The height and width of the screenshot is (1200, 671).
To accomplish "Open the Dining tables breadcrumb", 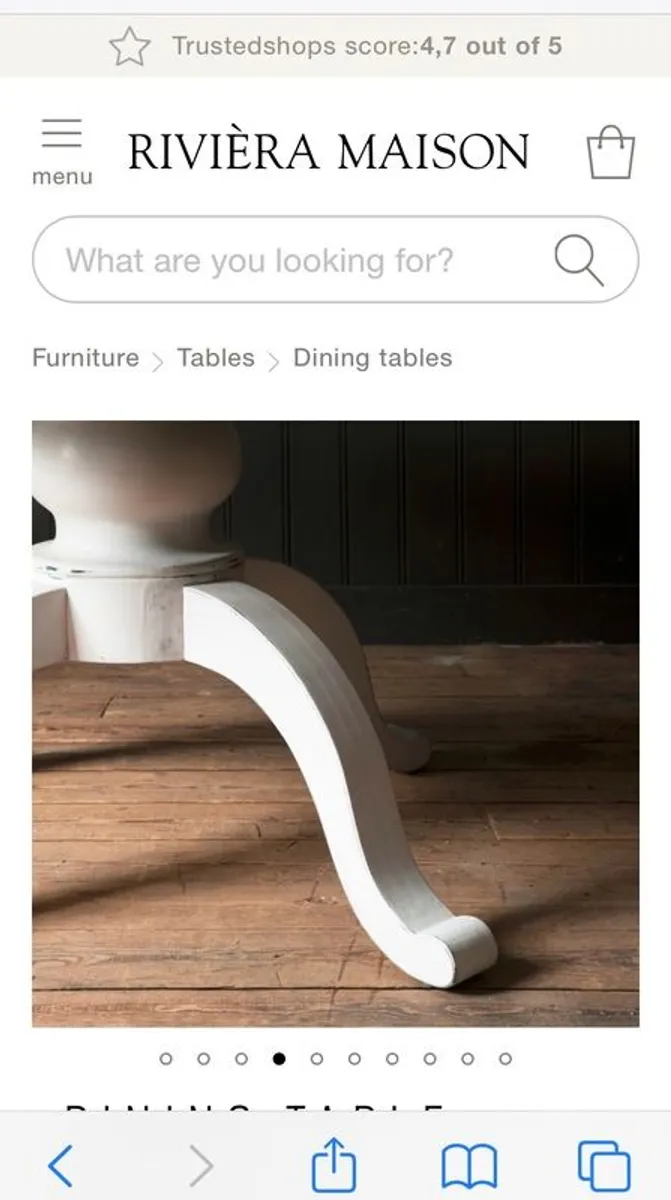I will tap(372, 358).
